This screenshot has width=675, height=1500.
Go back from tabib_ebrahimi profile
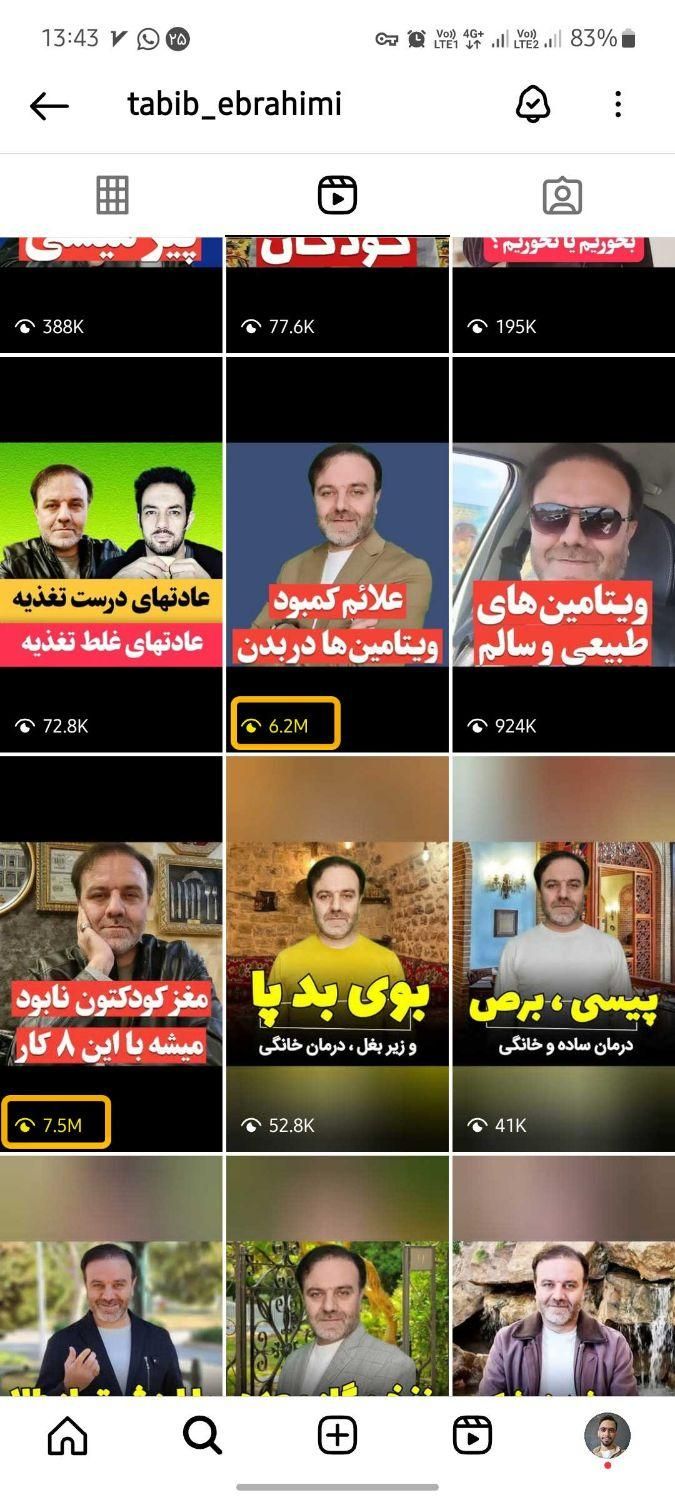[49, 105]
